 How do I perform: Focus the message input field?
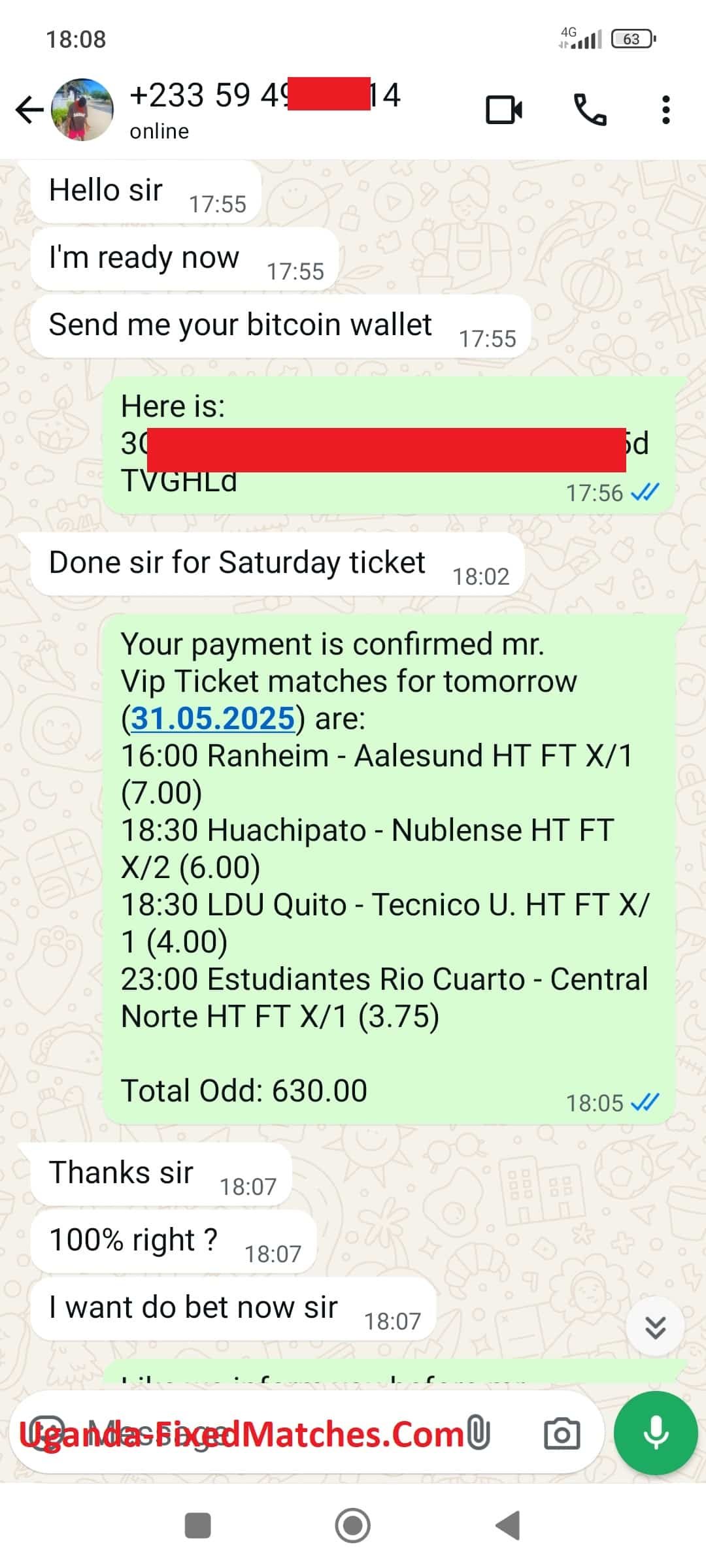[261, 1435]
